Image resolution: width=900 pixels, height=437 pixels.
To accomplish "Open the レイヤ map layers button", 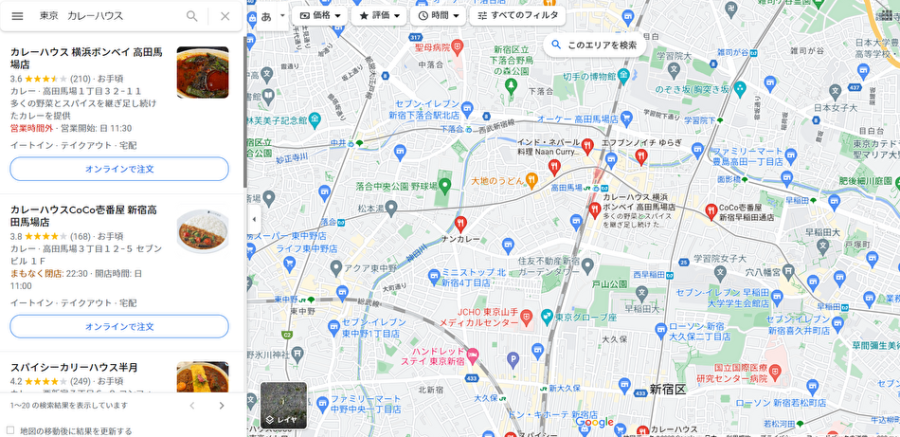I will click(x=283, y=405).
